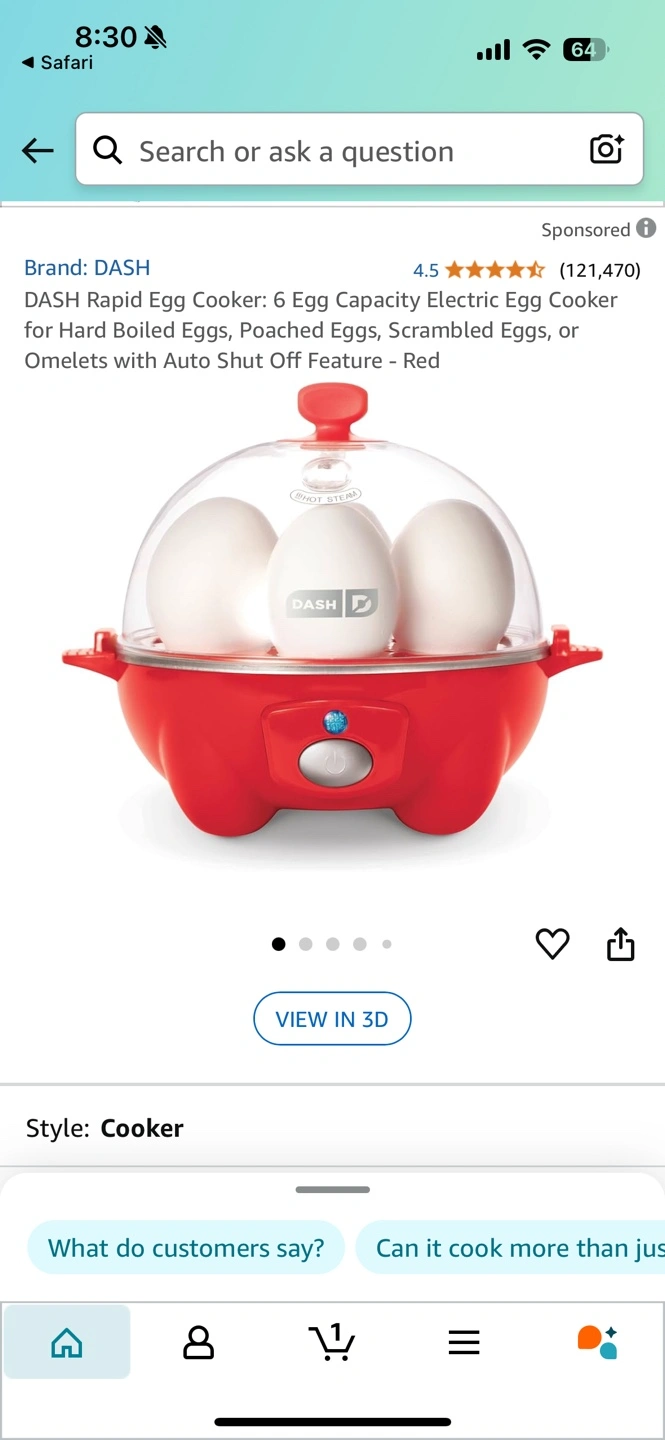Select the 'Can it cook more than' chip
Screen dimensions: 665x1440
pos(510,1248)
